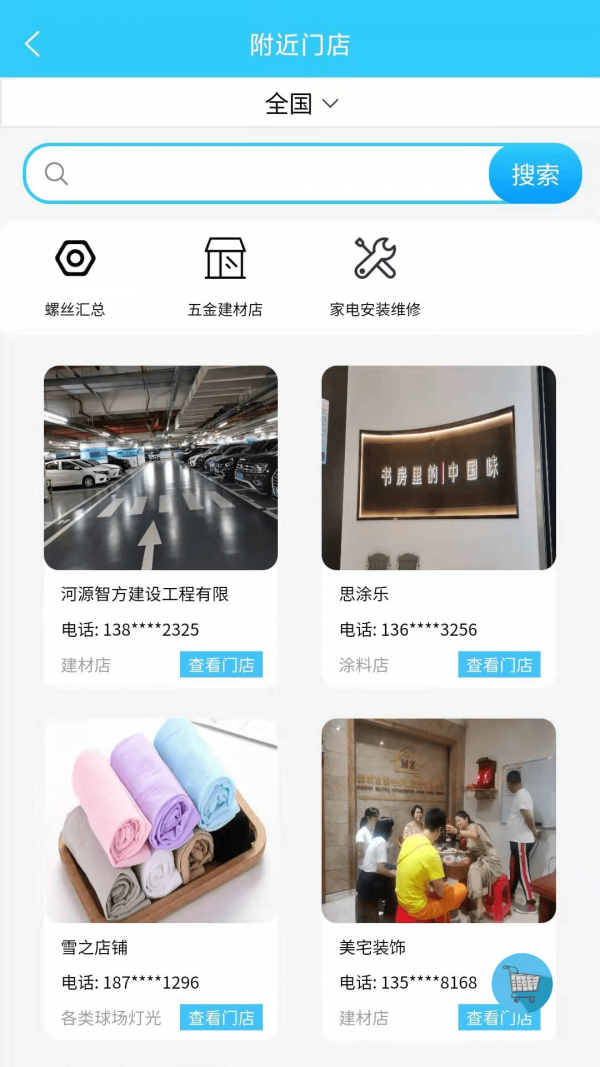
Task: Go back from 附近门店 page
Action: (x=32, y=44)
